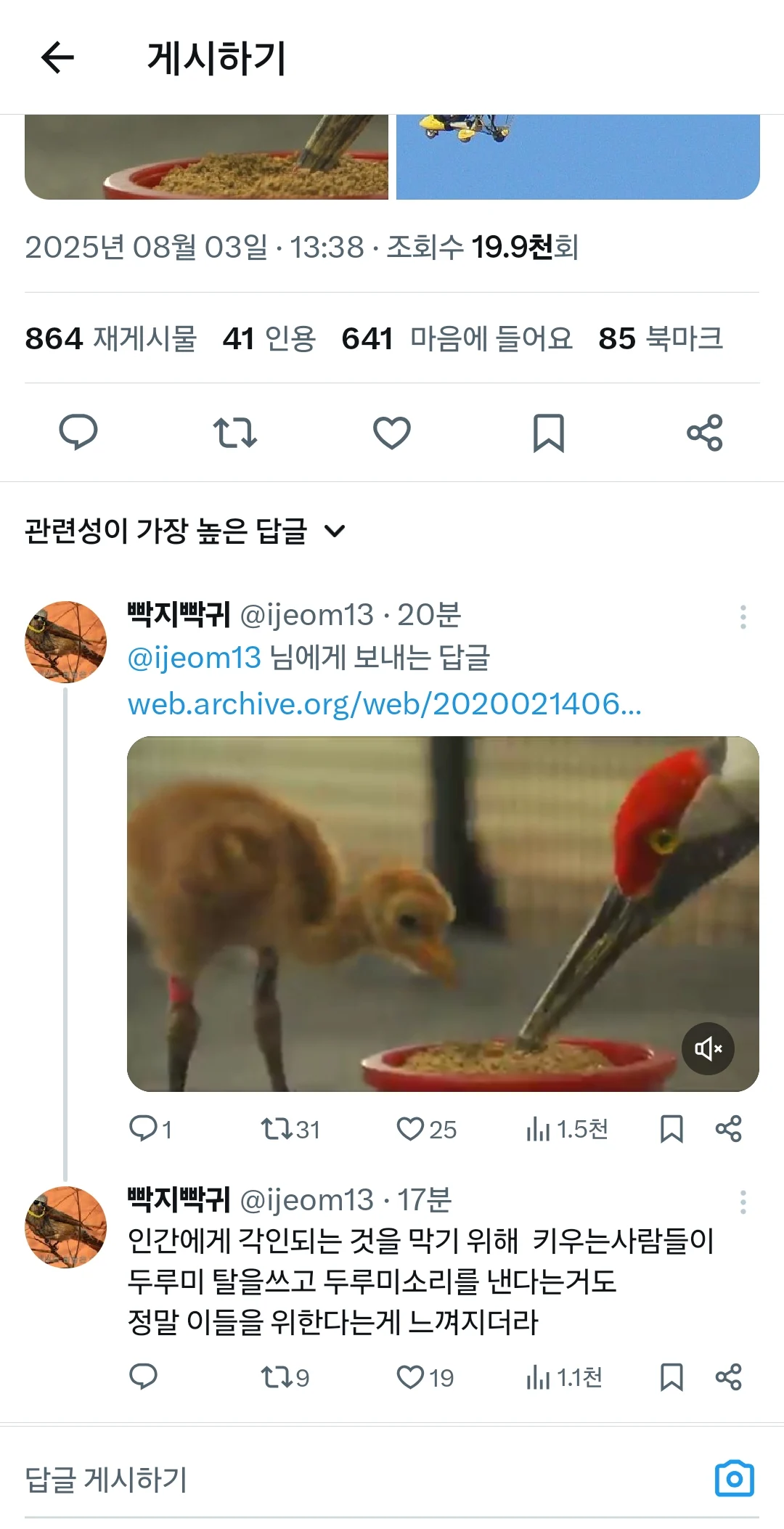Repost the main post

coord(234,433)
